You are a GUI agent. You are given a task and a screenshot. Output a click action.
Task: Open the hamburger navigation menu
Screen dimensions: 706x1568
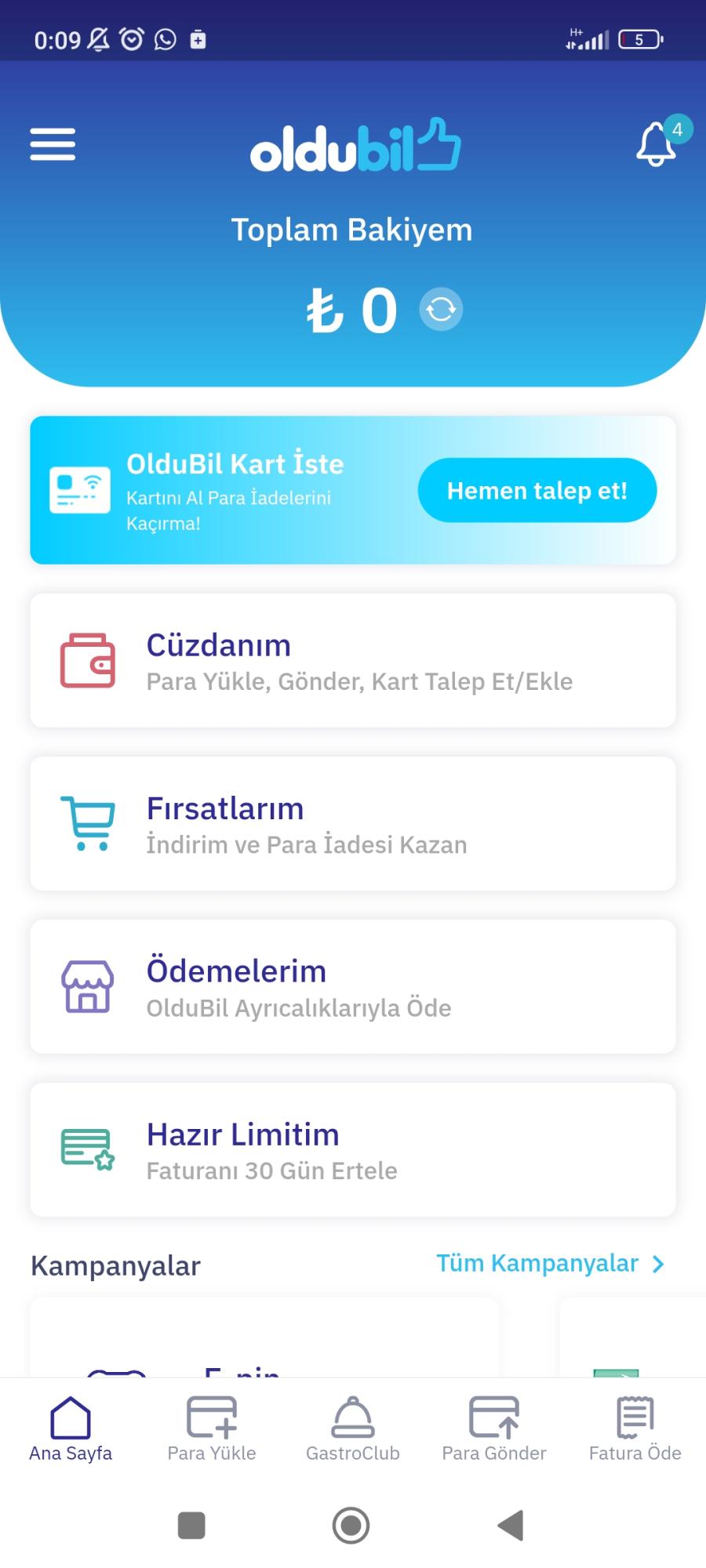click(52, 144)
